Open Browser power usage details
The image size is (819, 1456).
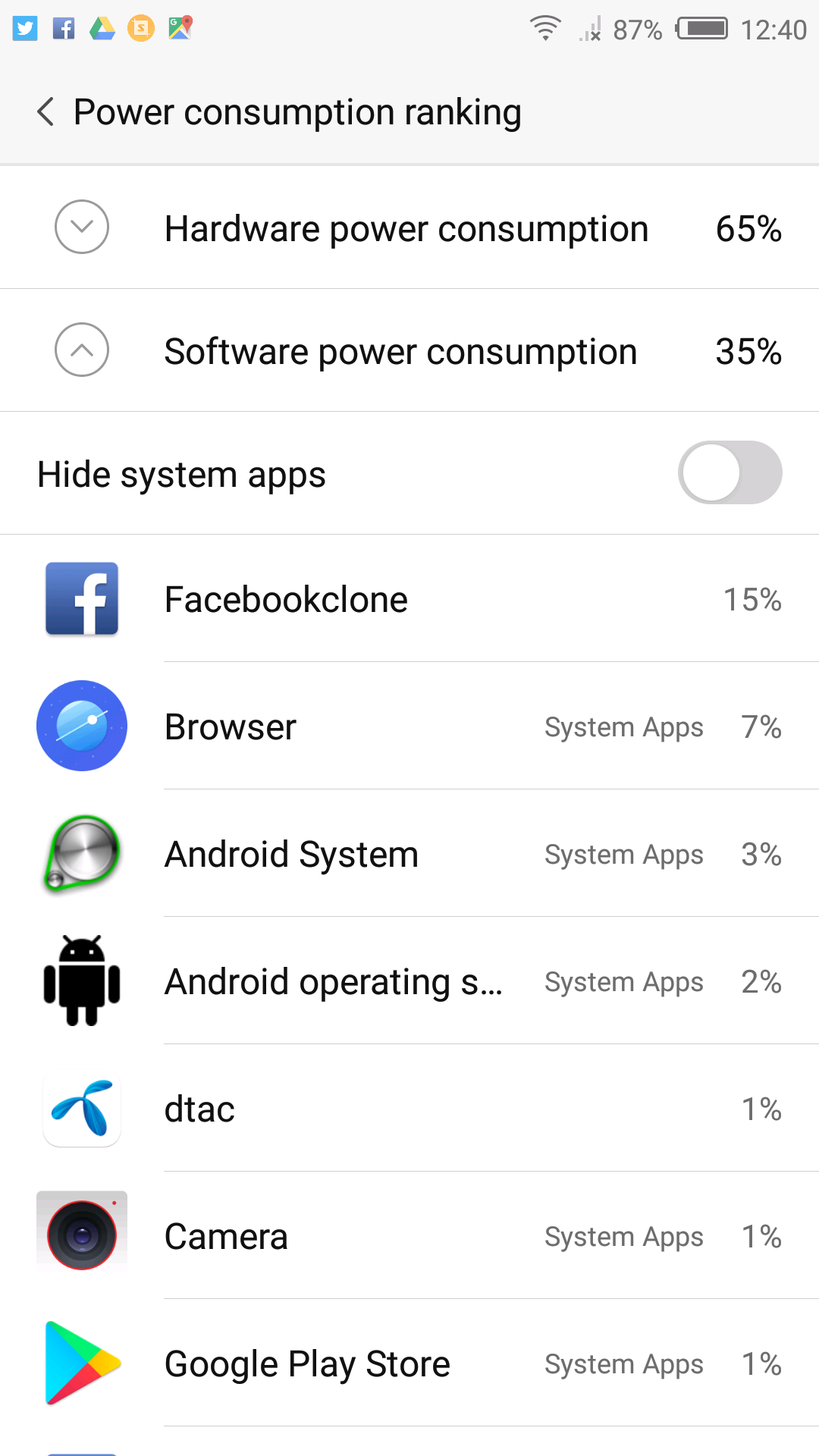[x=409, y=726]
